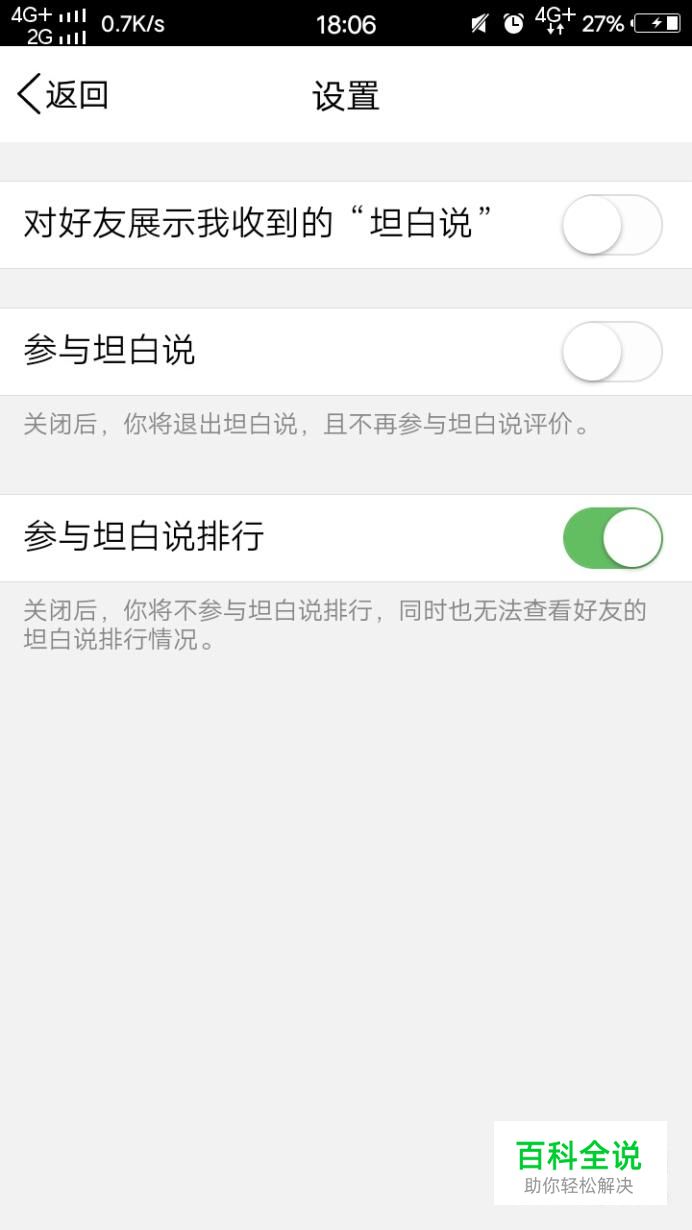This screenshot has height=1230, width=692.
Task: Enable 对好友展示我收到的"坦白说" switch
Action: [x=612, y=225]
